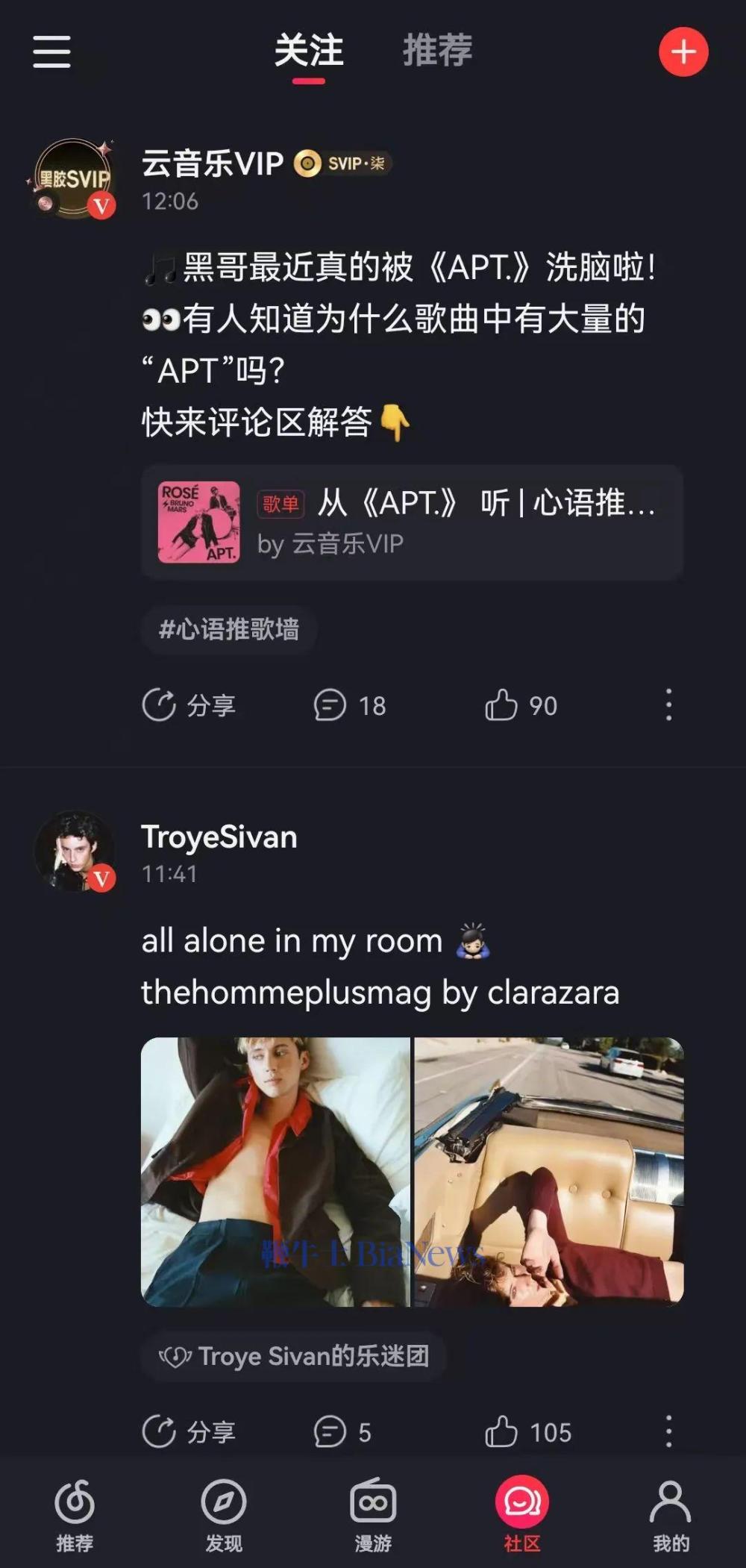The height and width of the screenshot is (1568, 746).
Task: Open comments on TroyeSivan's post
Action: pos(342,1432)
